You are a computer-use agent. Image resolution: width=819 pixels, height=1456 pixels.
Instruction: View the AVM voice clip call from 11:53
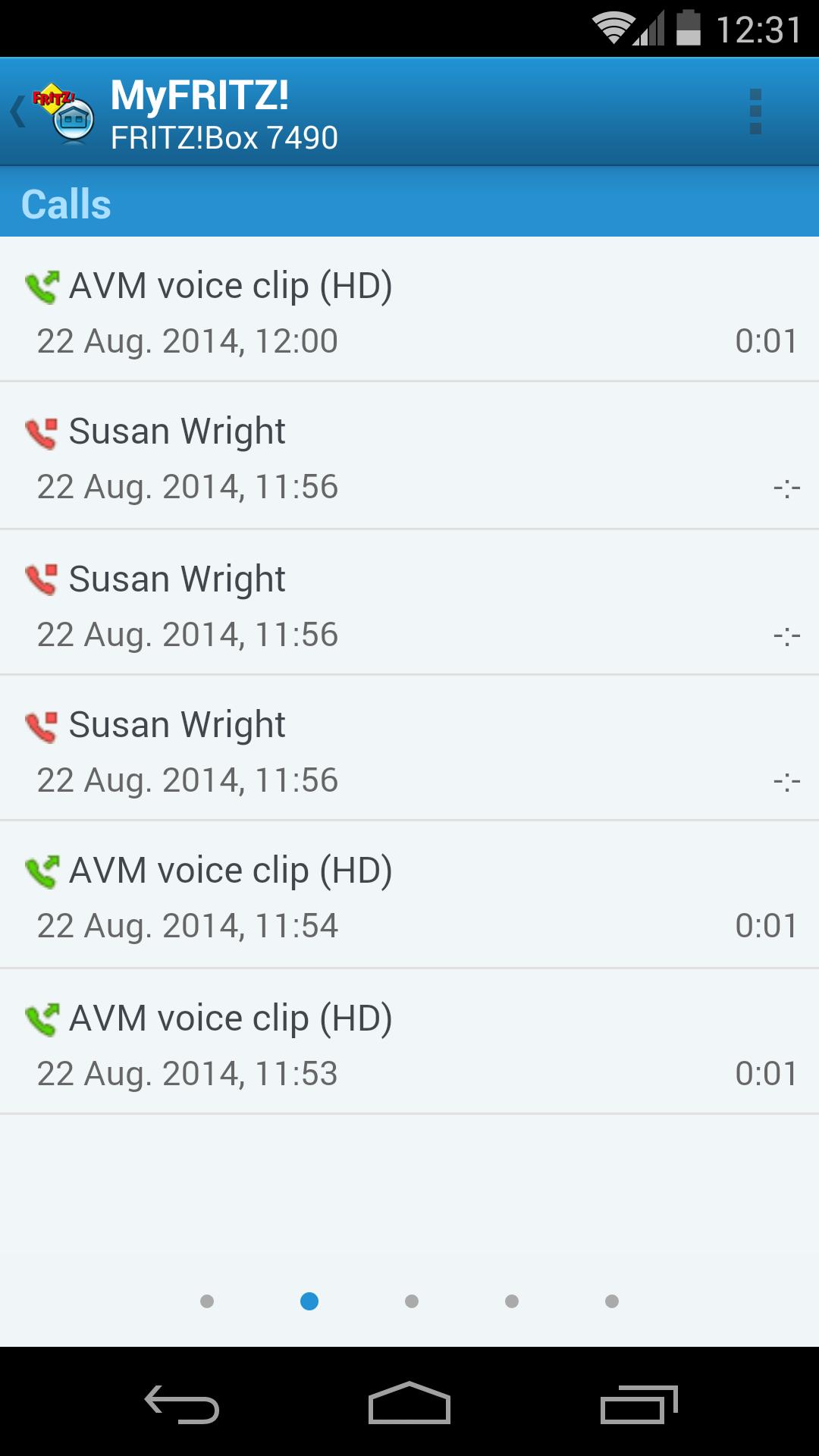pos(409,1043)
